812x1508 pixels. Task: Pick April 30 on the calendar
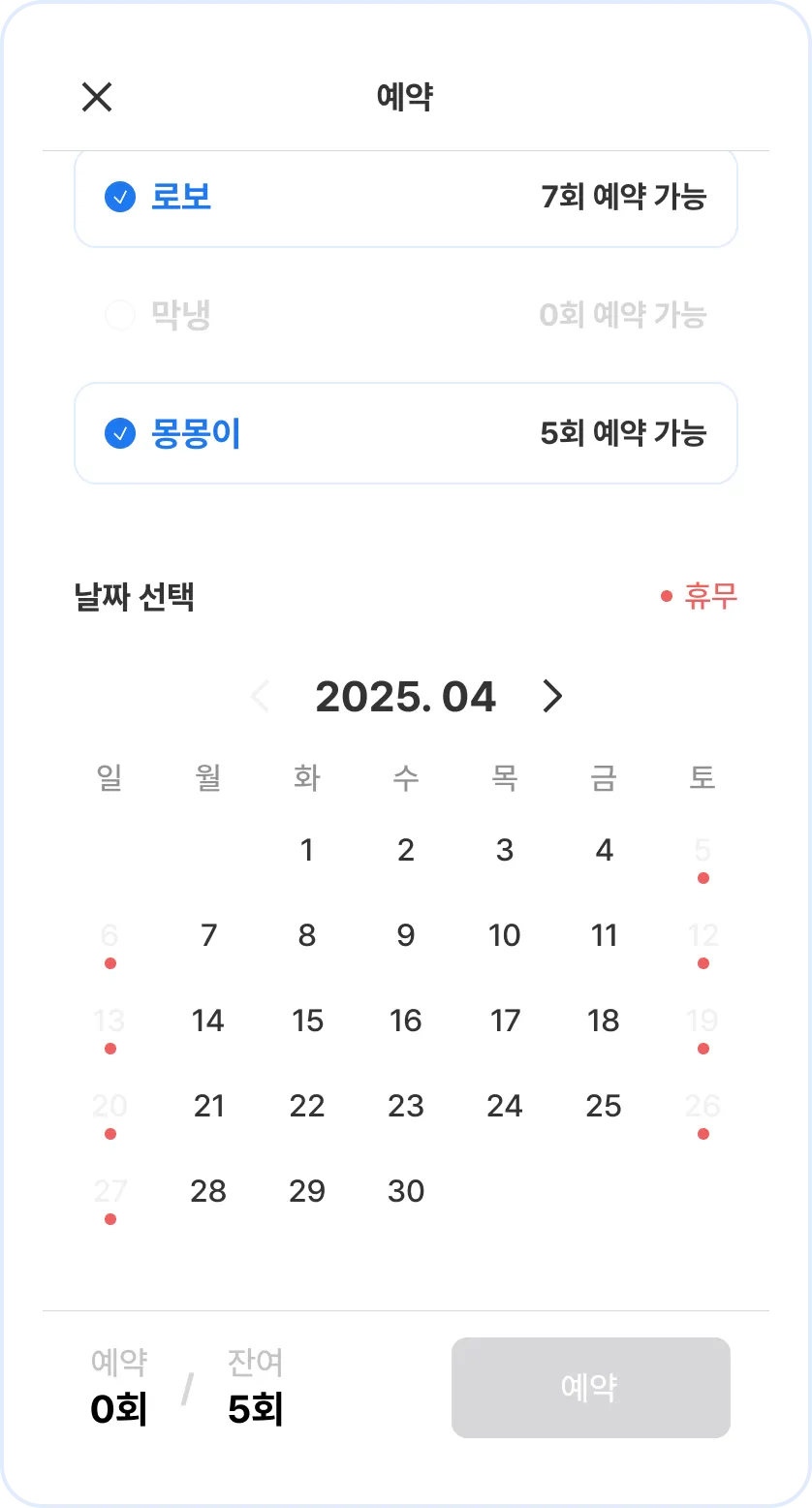[x=406, y=1191]
